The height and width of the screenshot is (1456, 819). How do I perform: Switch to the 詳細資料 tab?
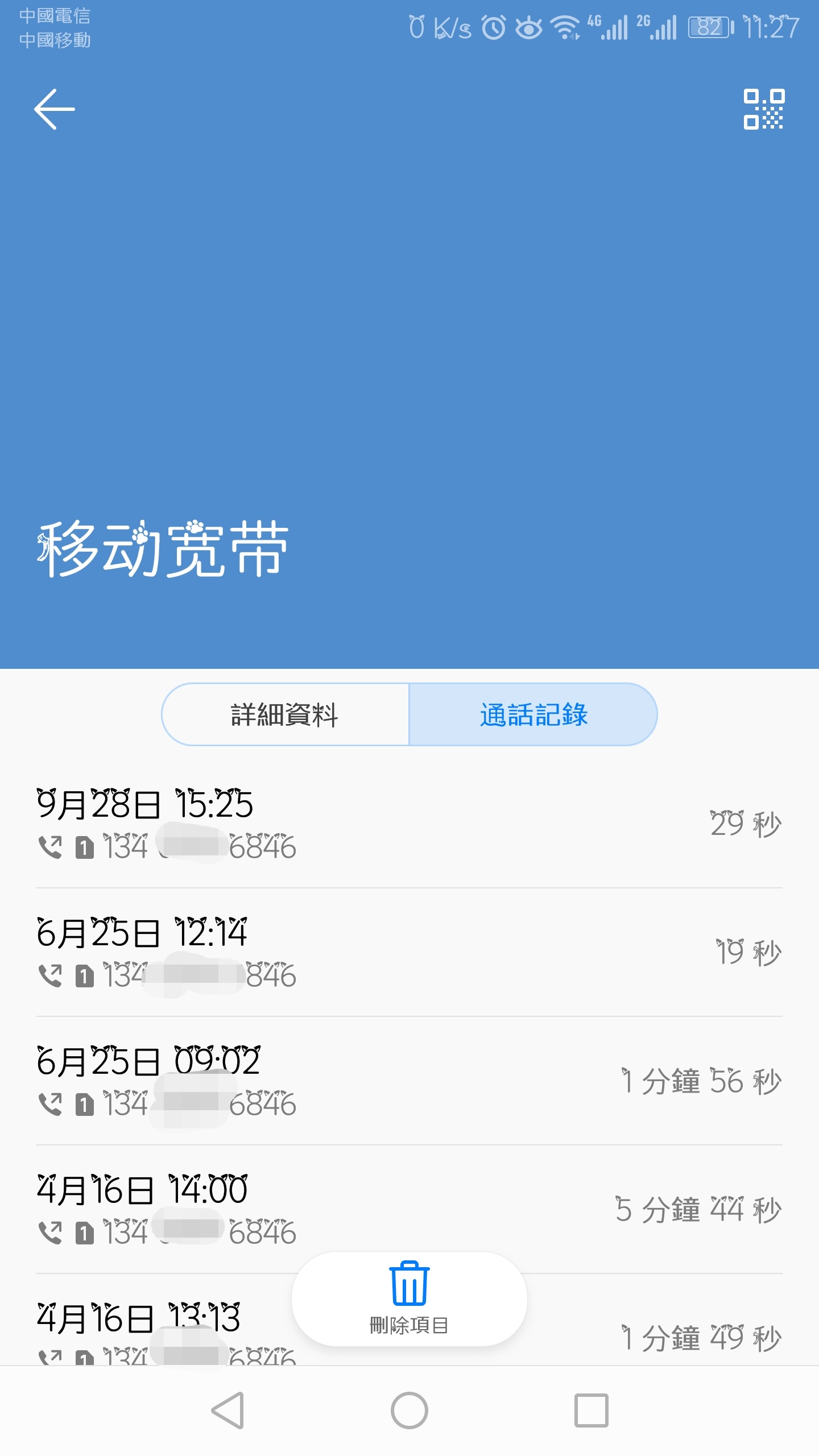coord(284,717)
